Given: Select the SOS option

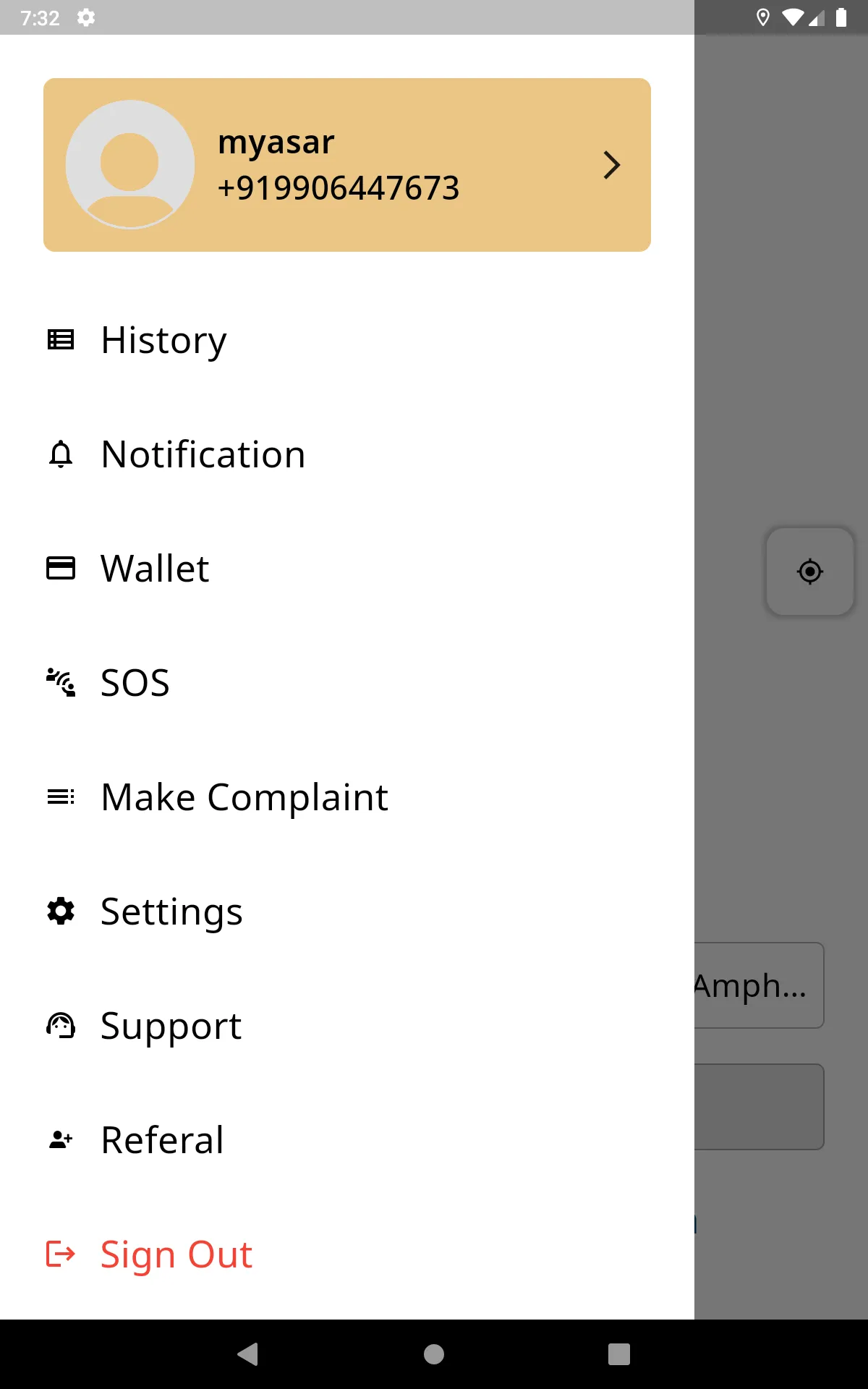Looking at the screenshot, I should 135,683.
